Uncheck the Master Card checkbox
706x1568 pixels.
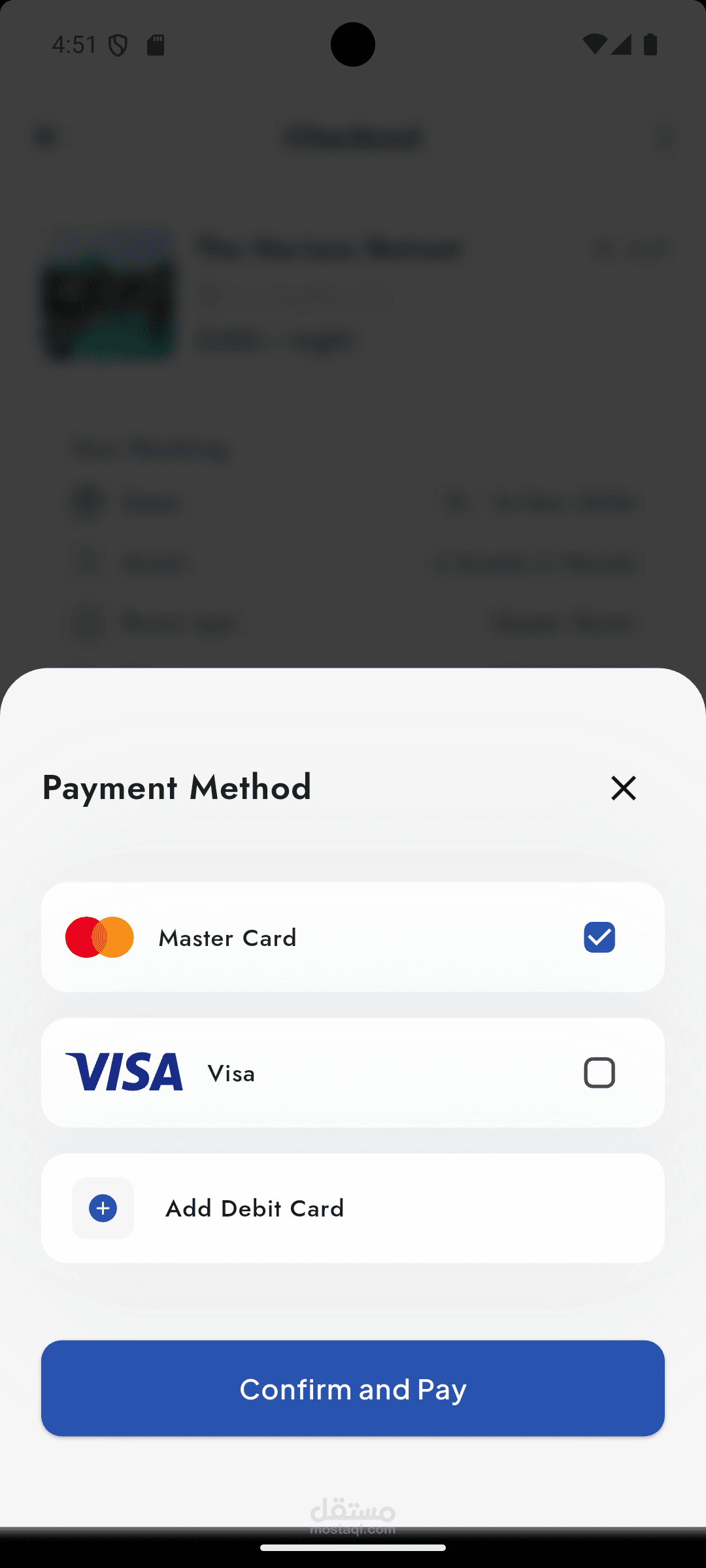click(599, 937)
